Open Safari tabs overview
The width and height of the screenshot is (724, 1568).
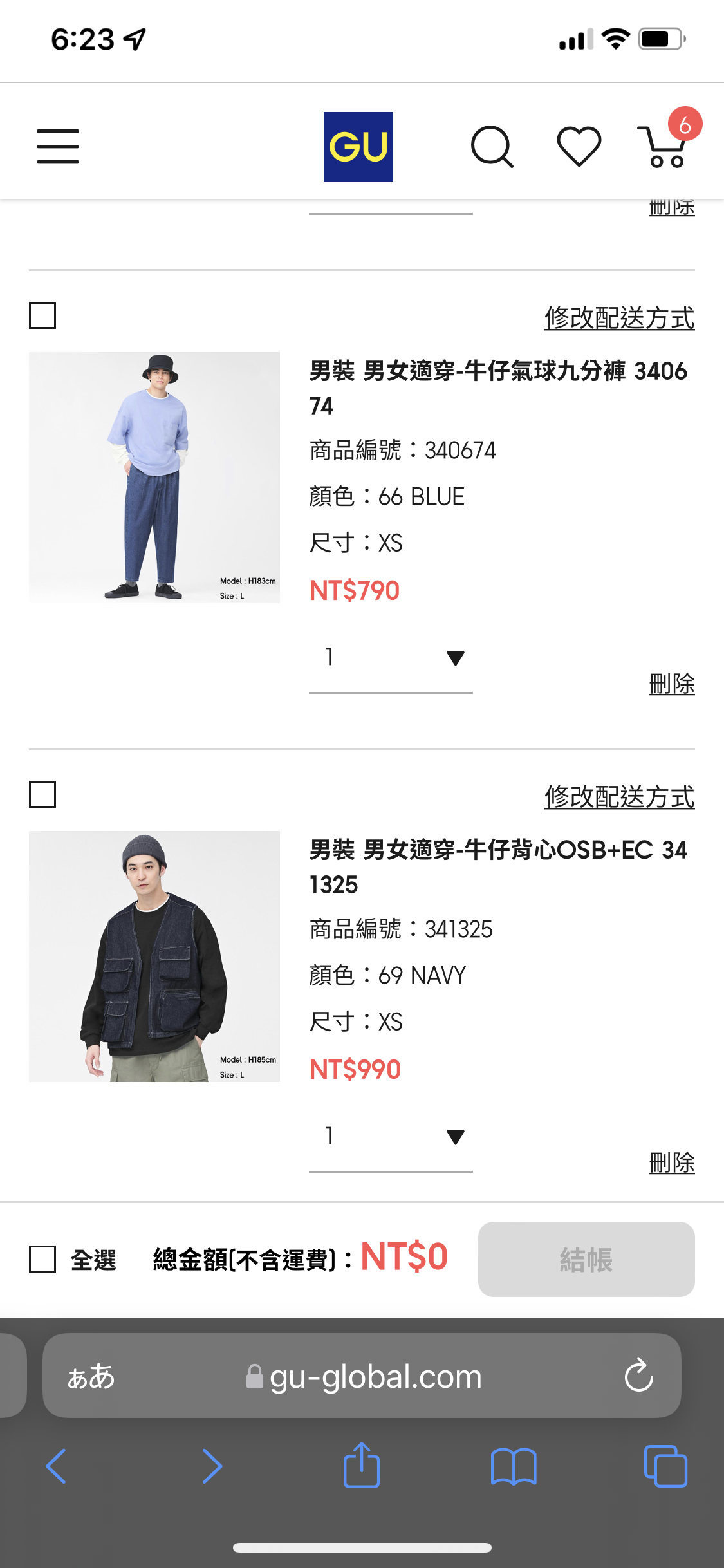coord(665,1466)
